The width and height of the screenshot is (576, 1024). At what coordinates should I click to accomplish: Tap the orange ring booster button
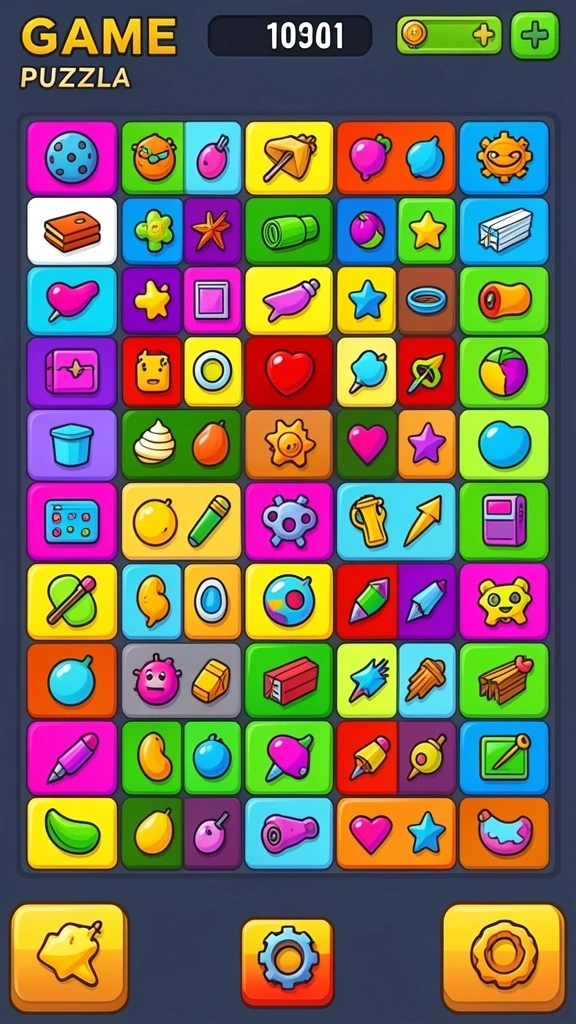click(504, 957)
